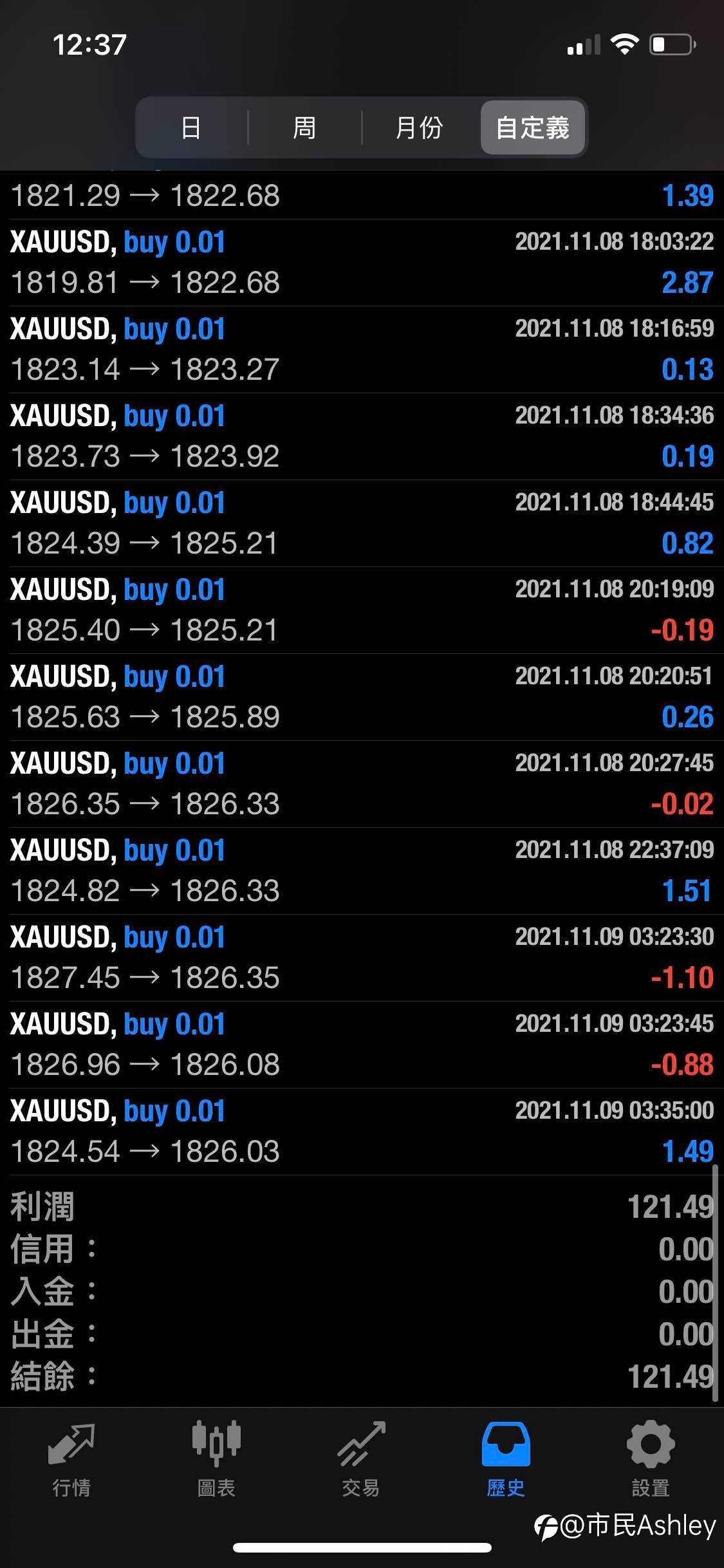The height and width of the screenshot is (1568, 724).
Task: Tap the 歷史 history tab
Action: pos(506,1459)
